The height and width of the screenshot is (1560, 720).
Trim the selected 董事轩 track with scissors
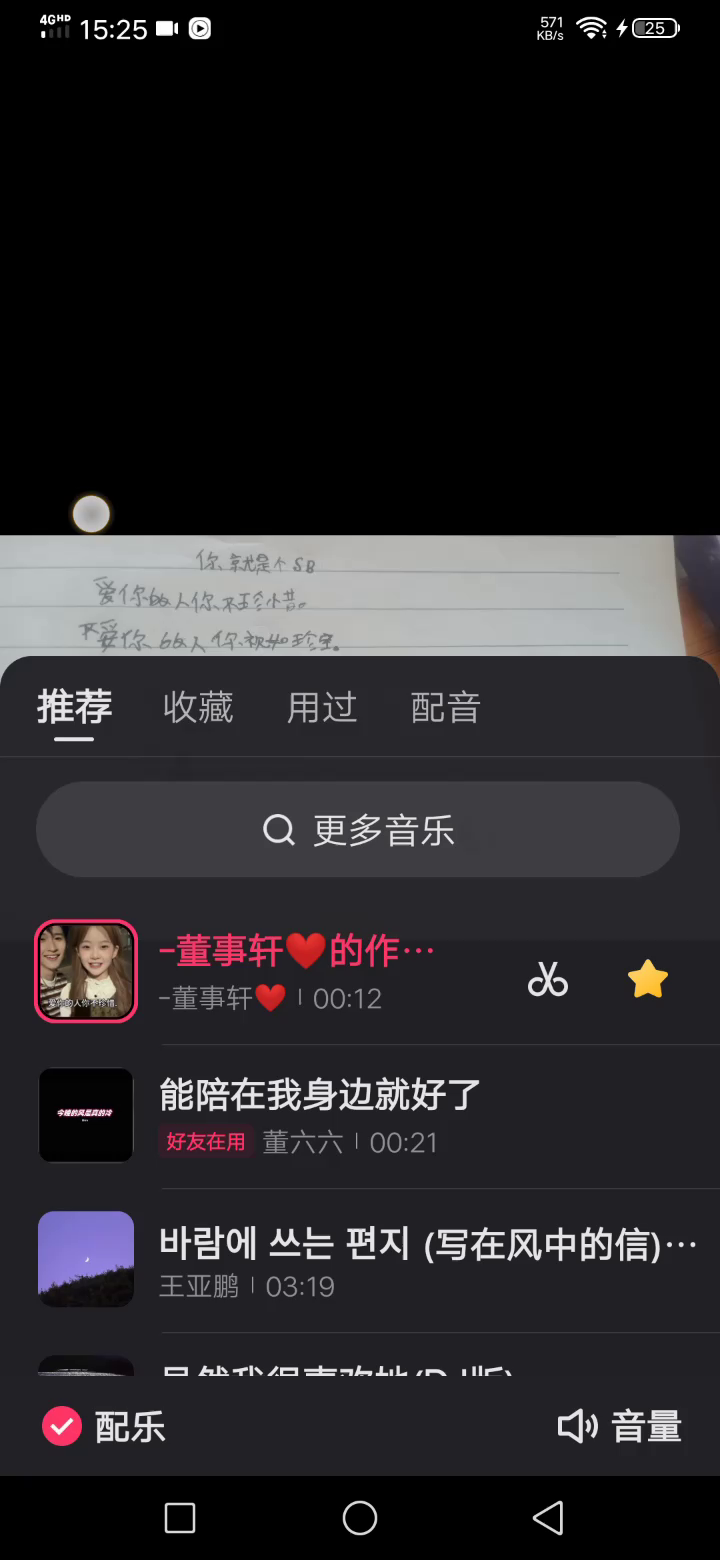pyautogui.click(x=548, y=980)
